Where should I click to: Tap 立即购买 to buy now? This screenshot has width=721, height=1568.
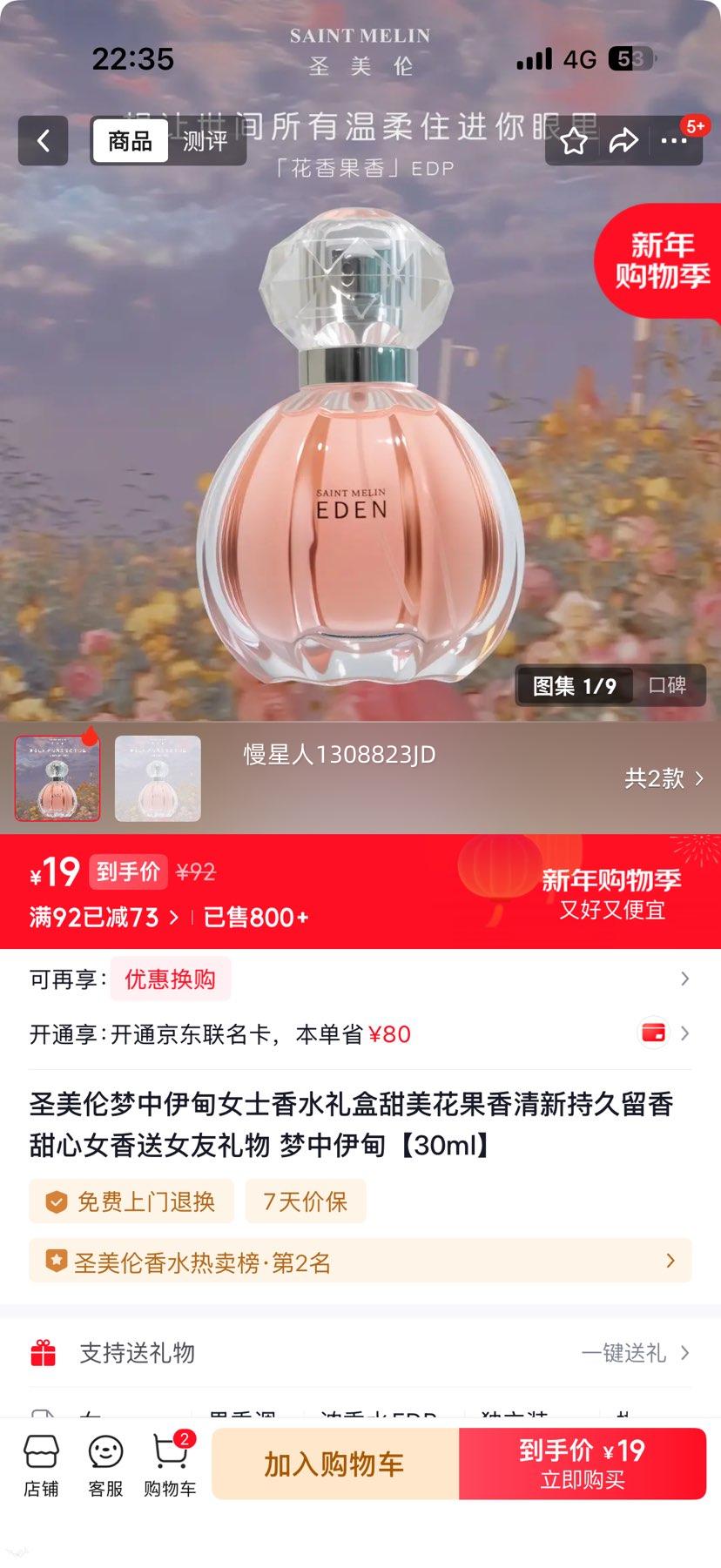click(585, 1464)
